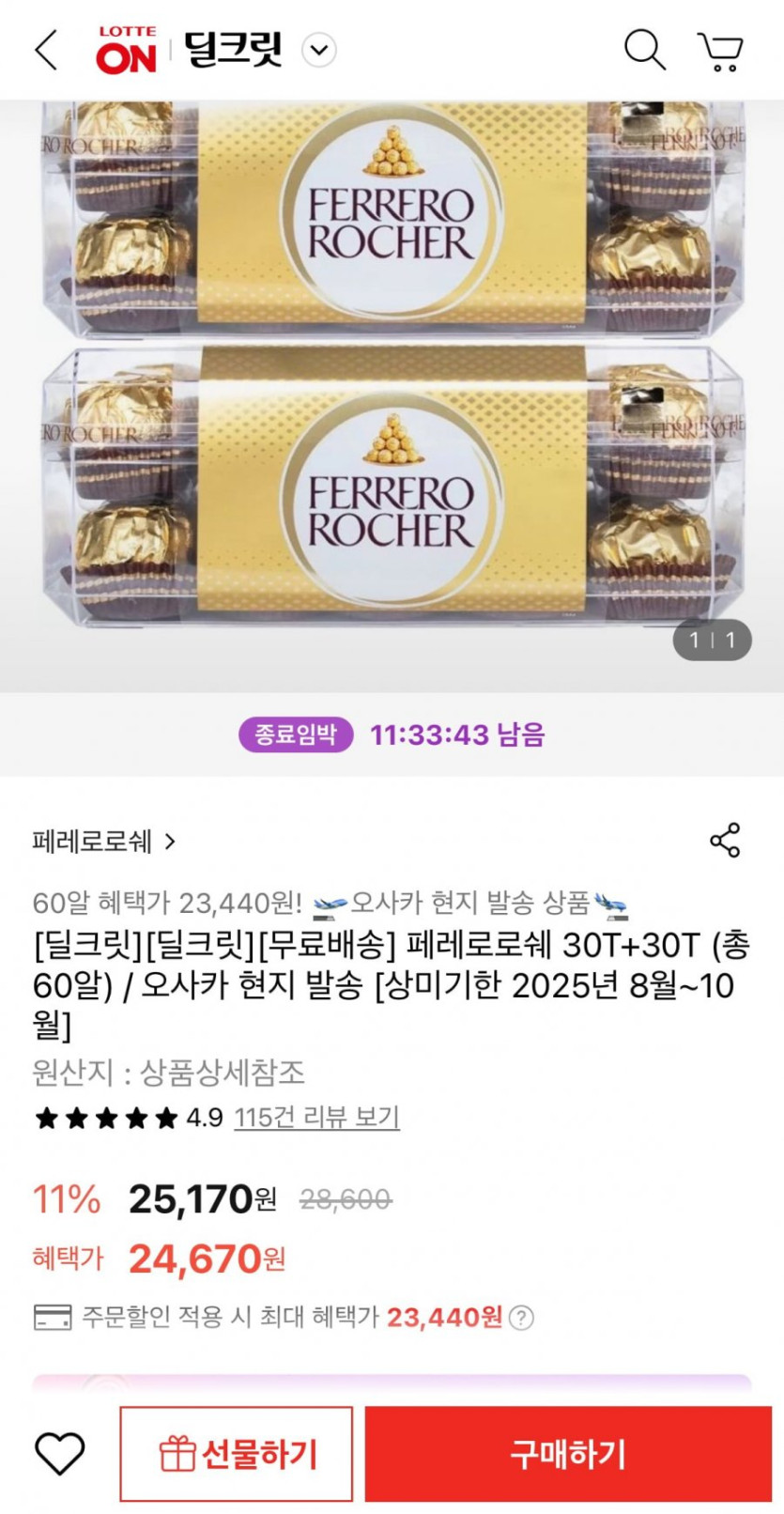The image size is (784, 1514).
Task: Add product to wishlist heart
Action: pyautogui.click(x=60, y=1454)
